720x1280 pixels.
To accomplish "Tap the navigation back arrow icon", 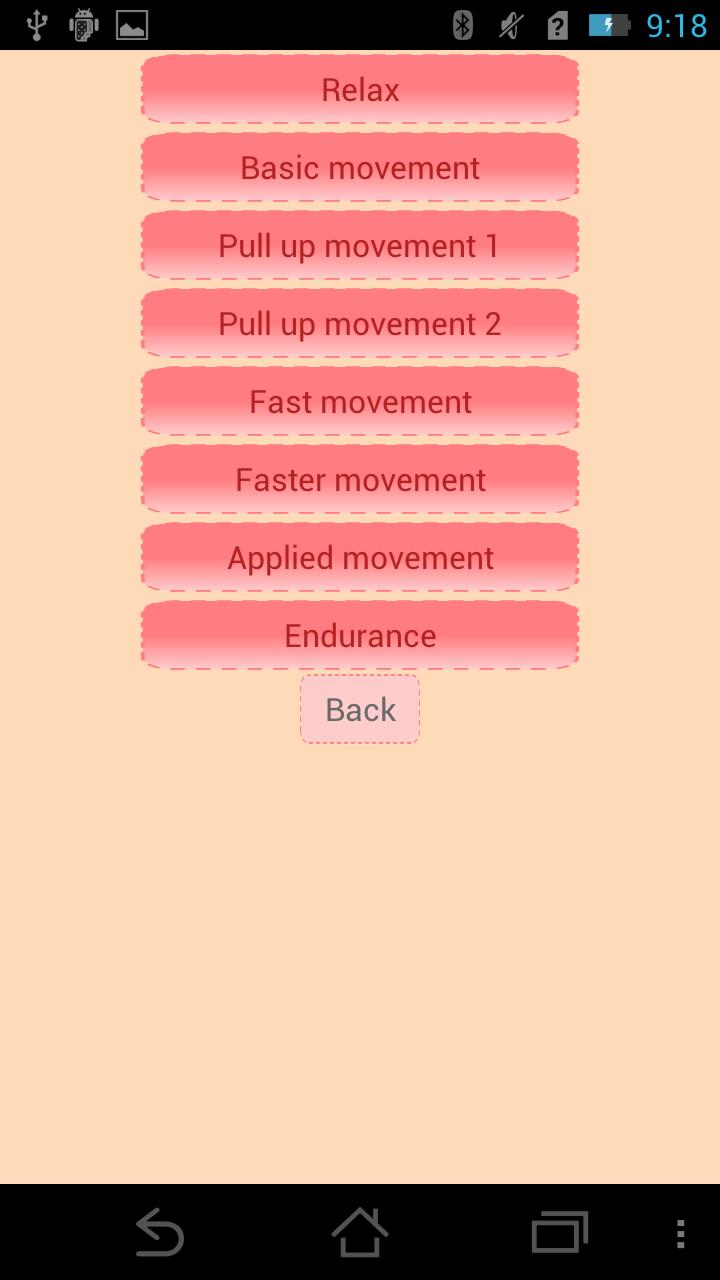I will pyautogui.click(x=159, y=1232).
